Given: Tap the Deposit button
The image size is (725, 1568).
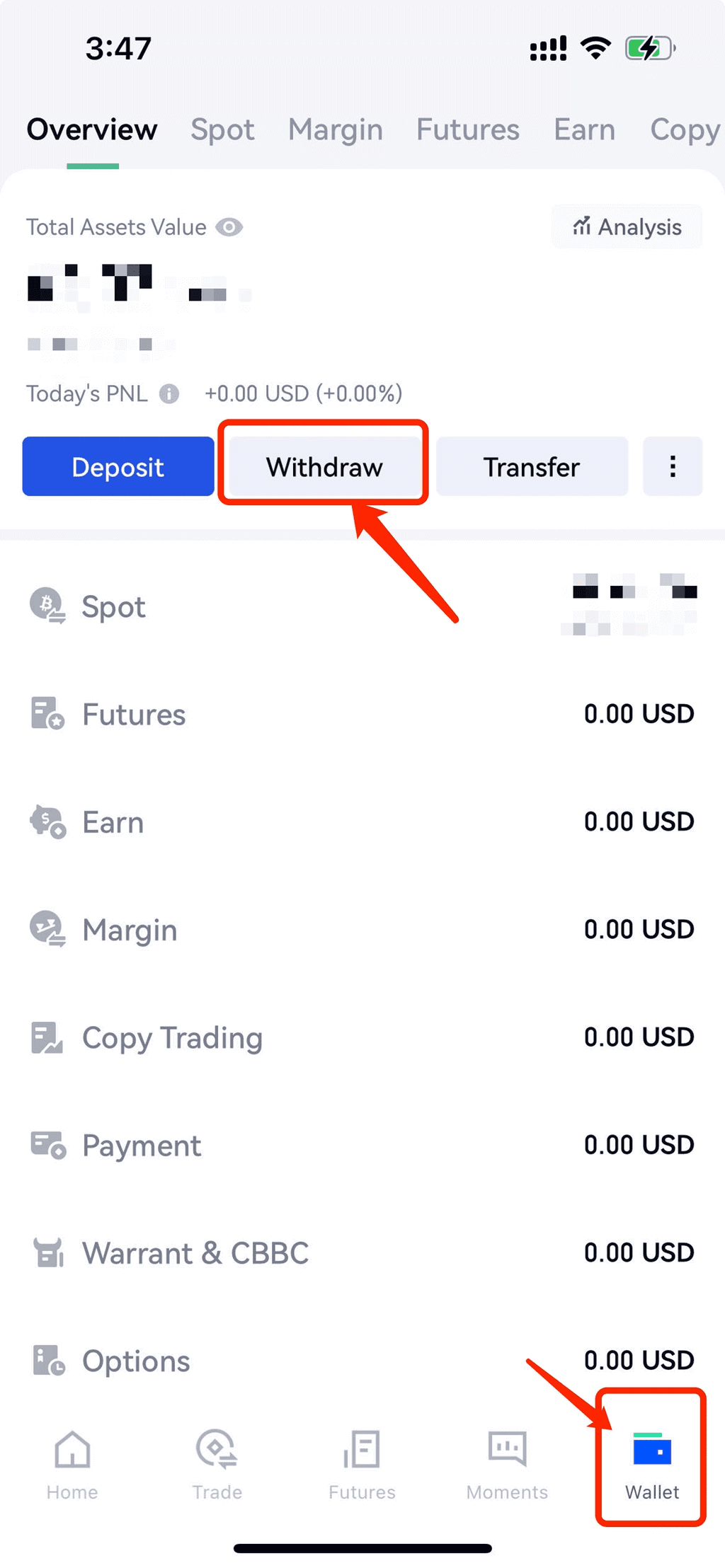Looking at the screenshot, I should point(118,467).
